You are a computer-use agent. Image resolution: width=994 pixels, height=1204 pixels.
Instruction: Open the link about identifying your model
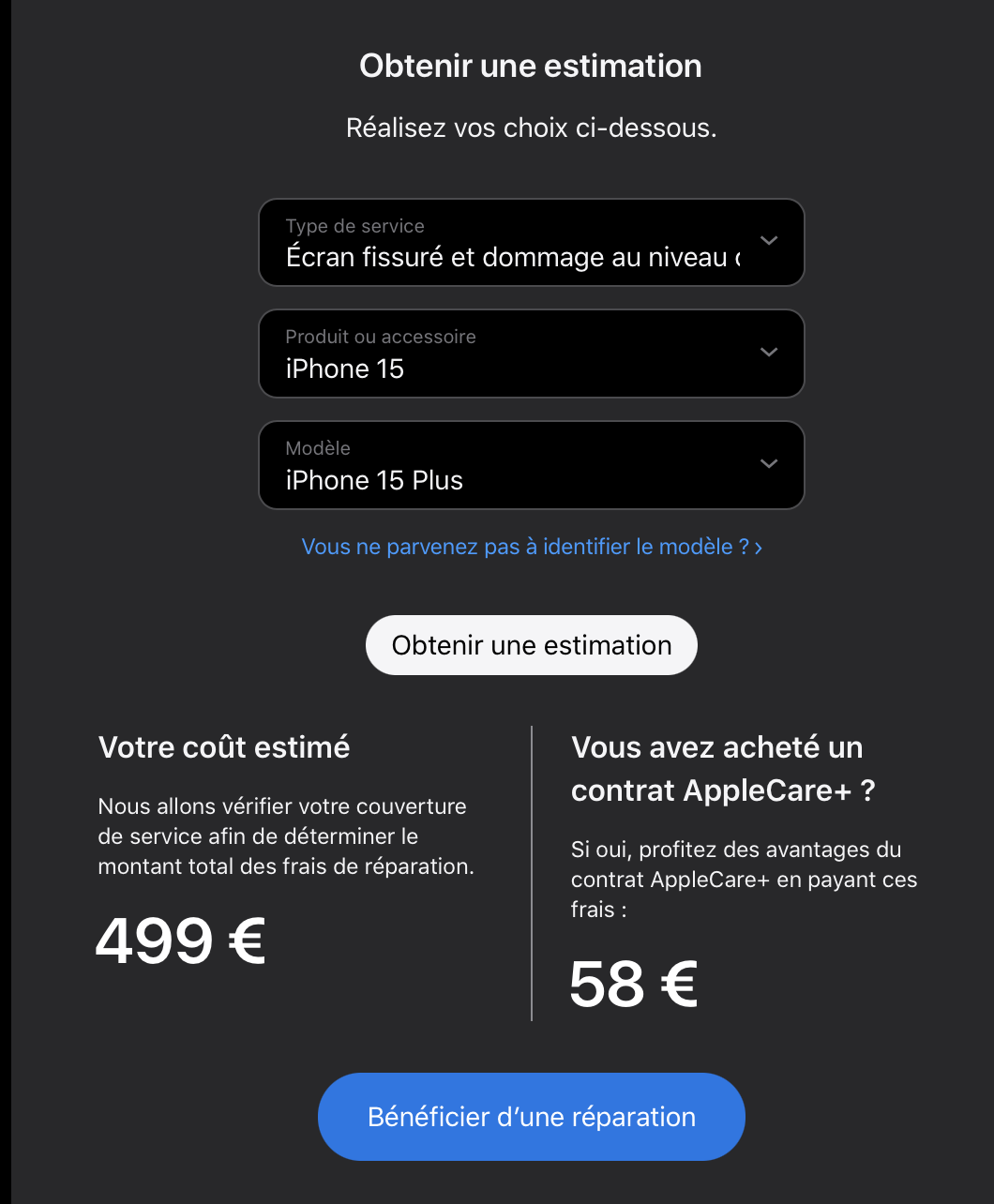(532, 547)
